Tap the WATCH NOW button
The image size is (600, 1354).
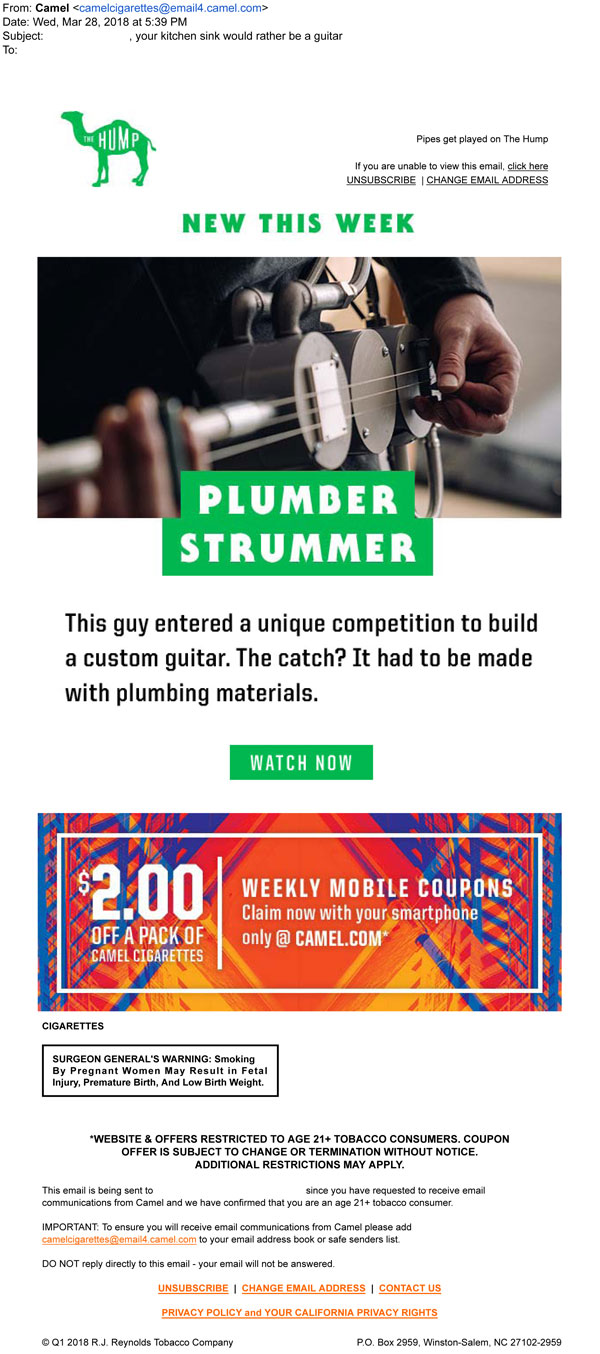[x=301, y=763]
